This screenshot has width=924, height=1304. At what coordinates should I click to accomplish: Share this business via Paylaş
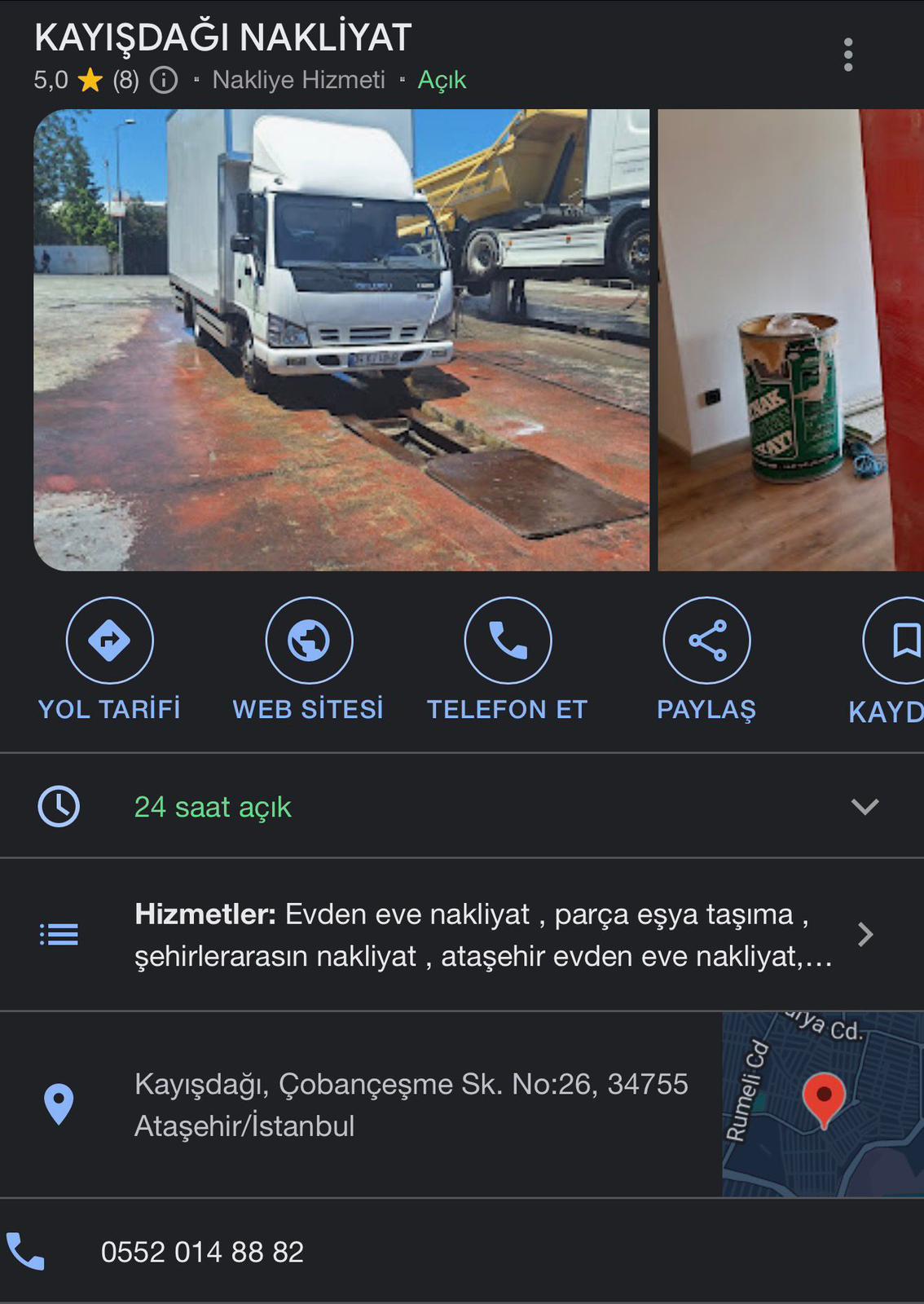pyautogui.click(x=706, y=641)
